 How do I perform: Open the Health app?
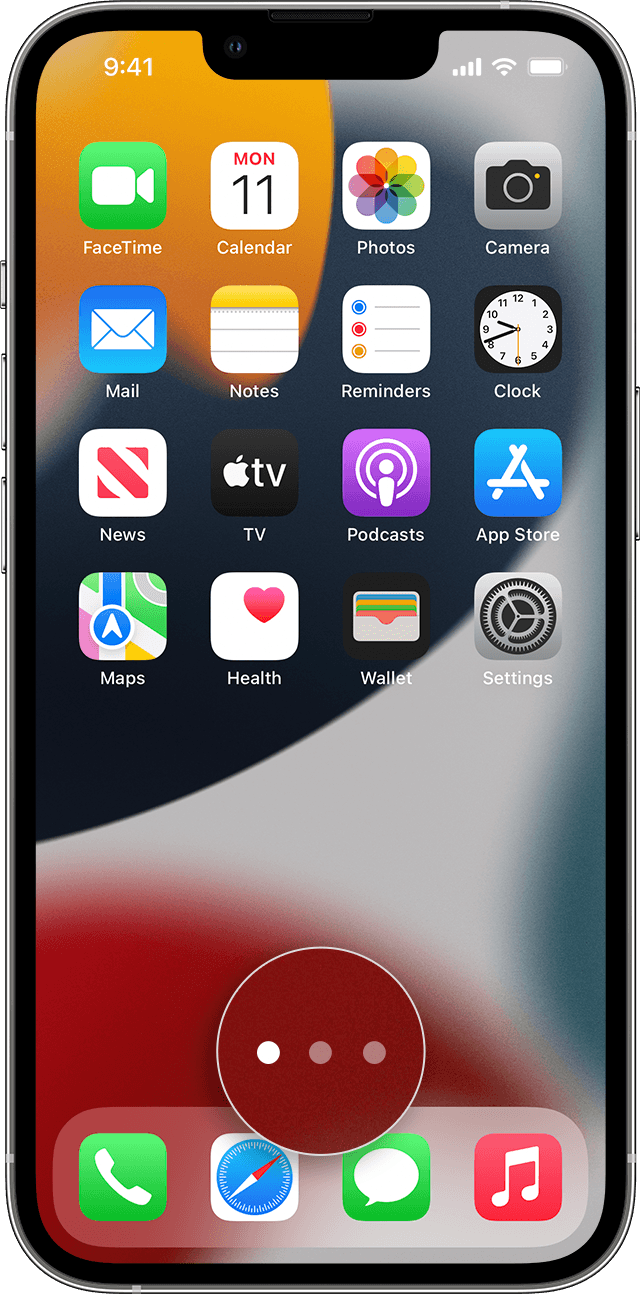point(254,616)
